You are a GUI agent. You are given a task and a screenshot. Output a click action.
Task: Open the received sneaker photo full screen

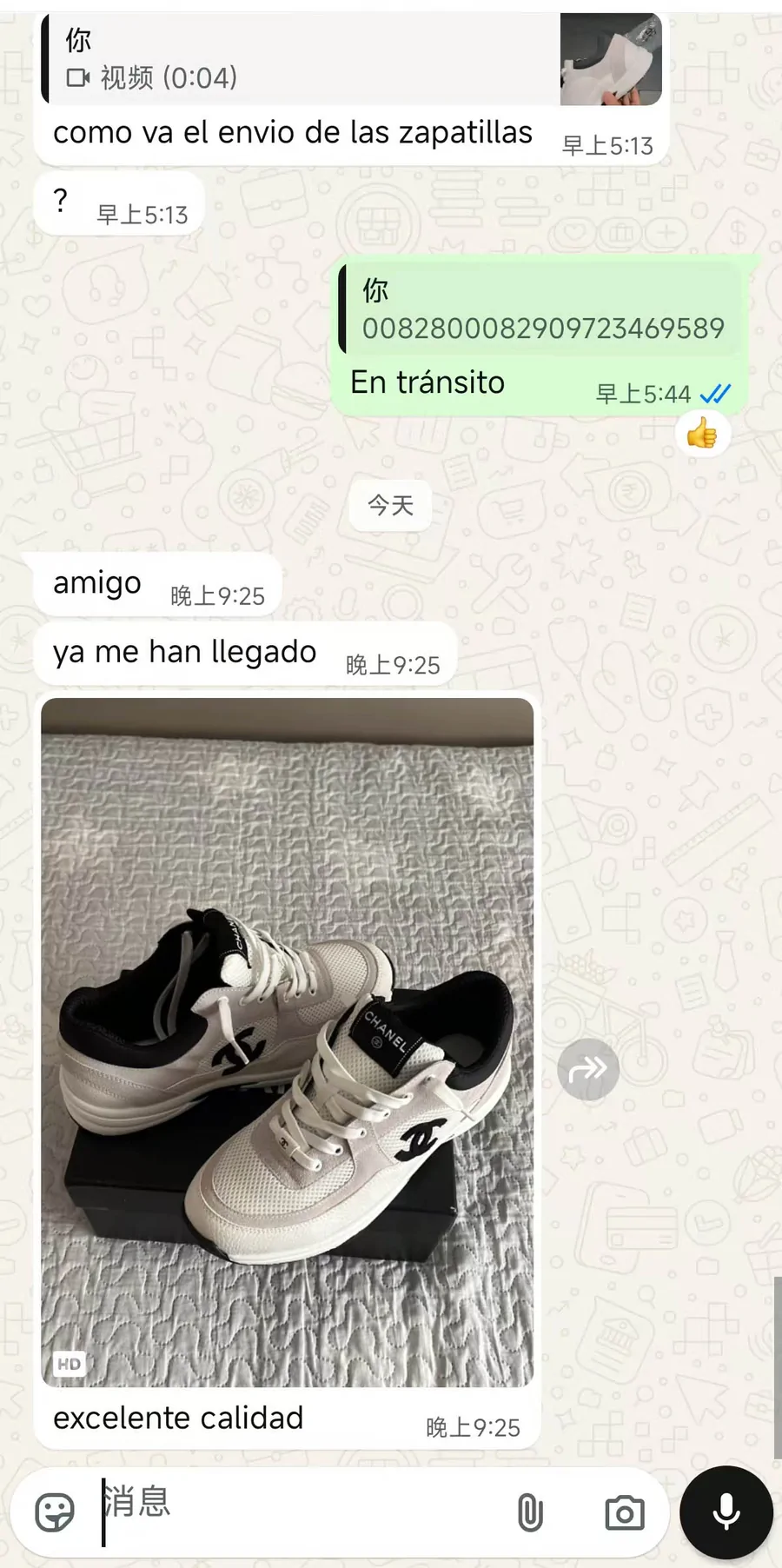click(x=288, y=1042)
